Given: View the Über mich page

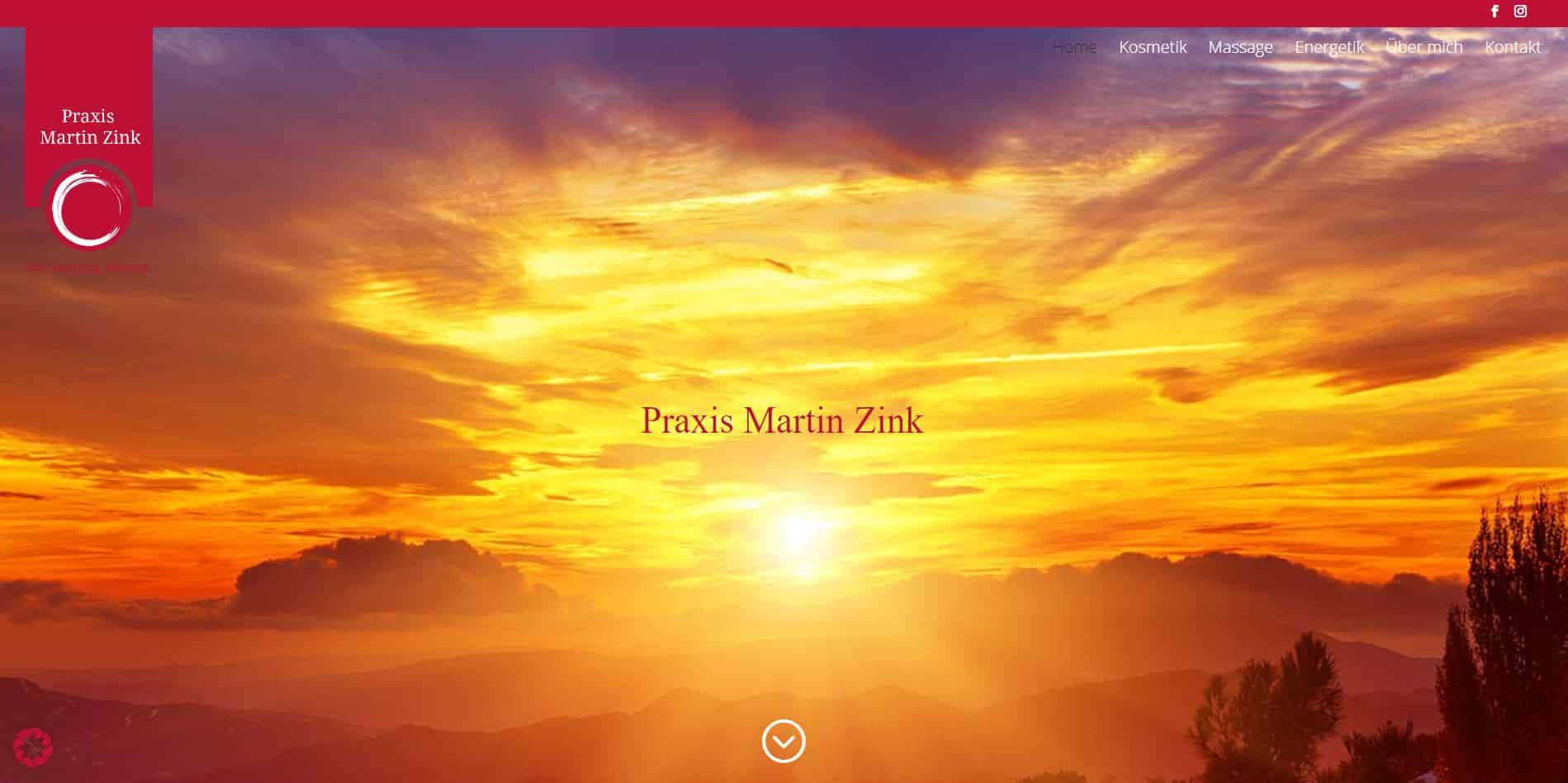Looking at the screenshot, I should 1424,47.
